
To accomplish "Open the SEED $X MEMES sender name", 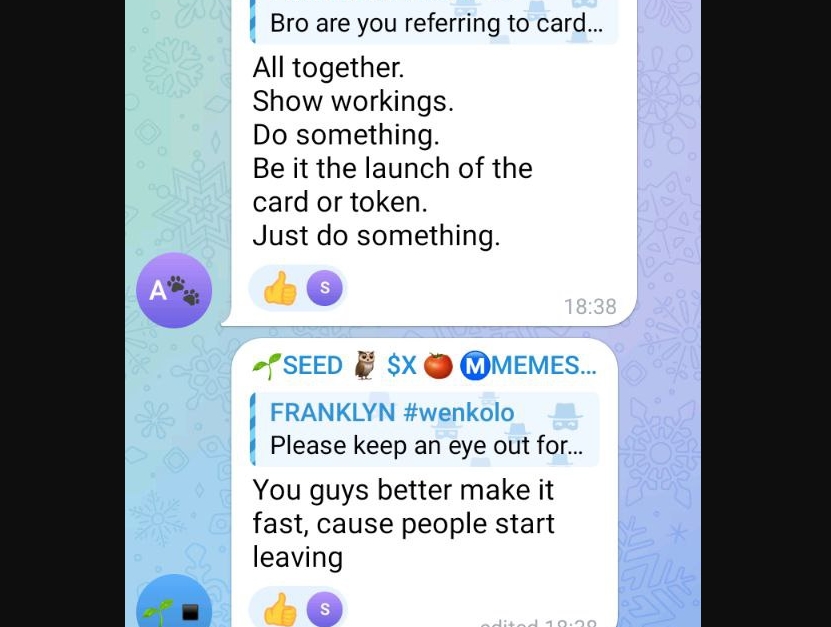I will (x=425, y=366).
